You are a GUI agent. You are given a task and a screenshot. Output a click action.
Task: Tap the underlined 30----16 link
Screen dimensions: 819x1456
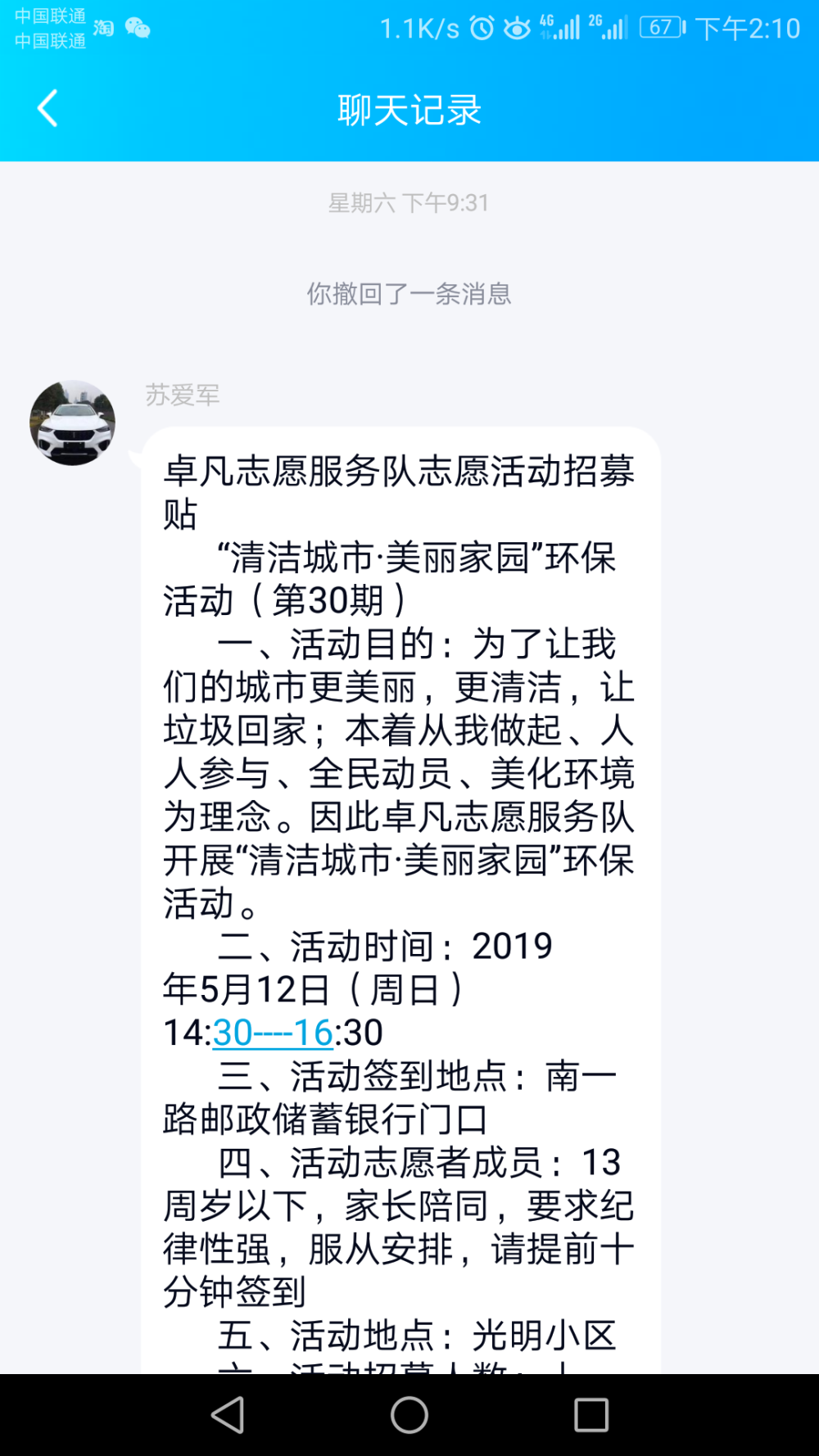pyautogui.click(x=273, y=1033)
